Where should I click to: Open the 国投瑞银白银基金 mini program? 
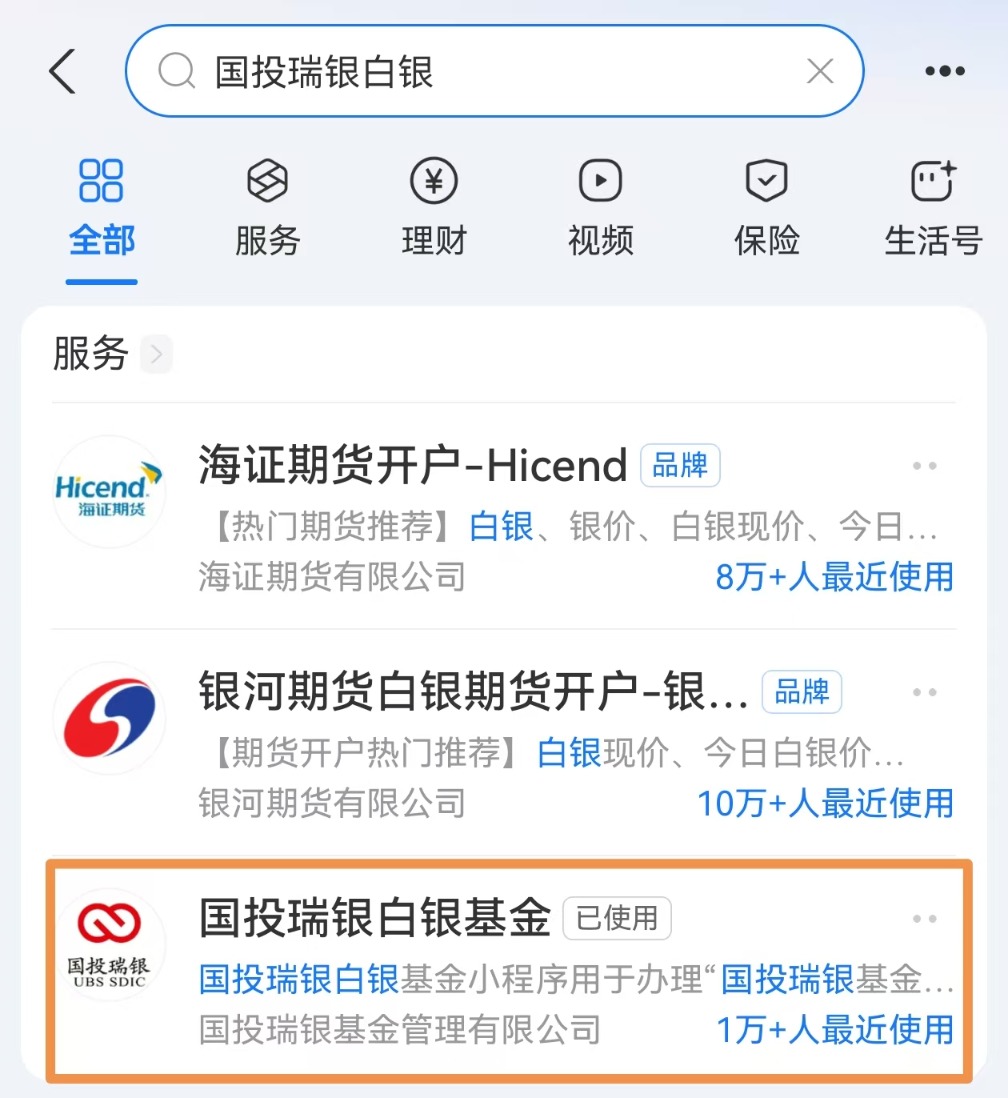376,918
